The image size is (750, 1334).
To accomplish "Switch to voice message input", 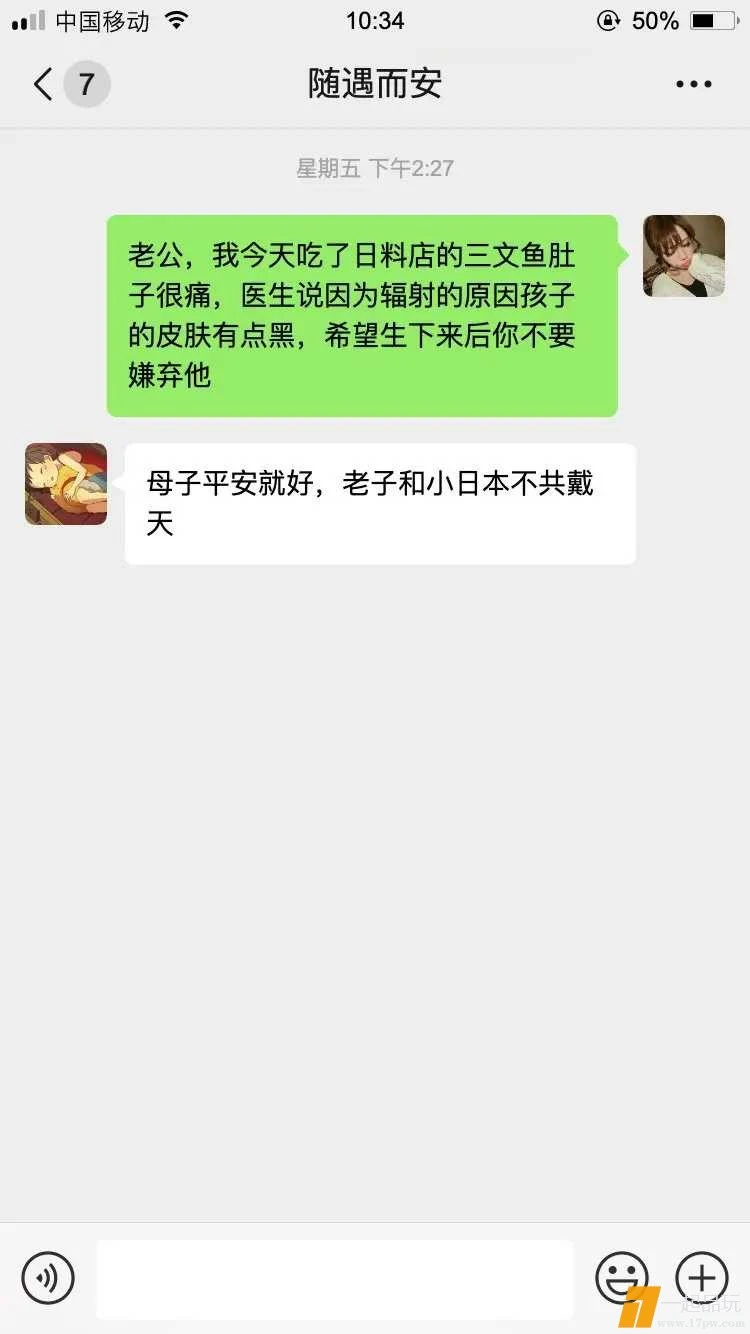I will 48,1278.
